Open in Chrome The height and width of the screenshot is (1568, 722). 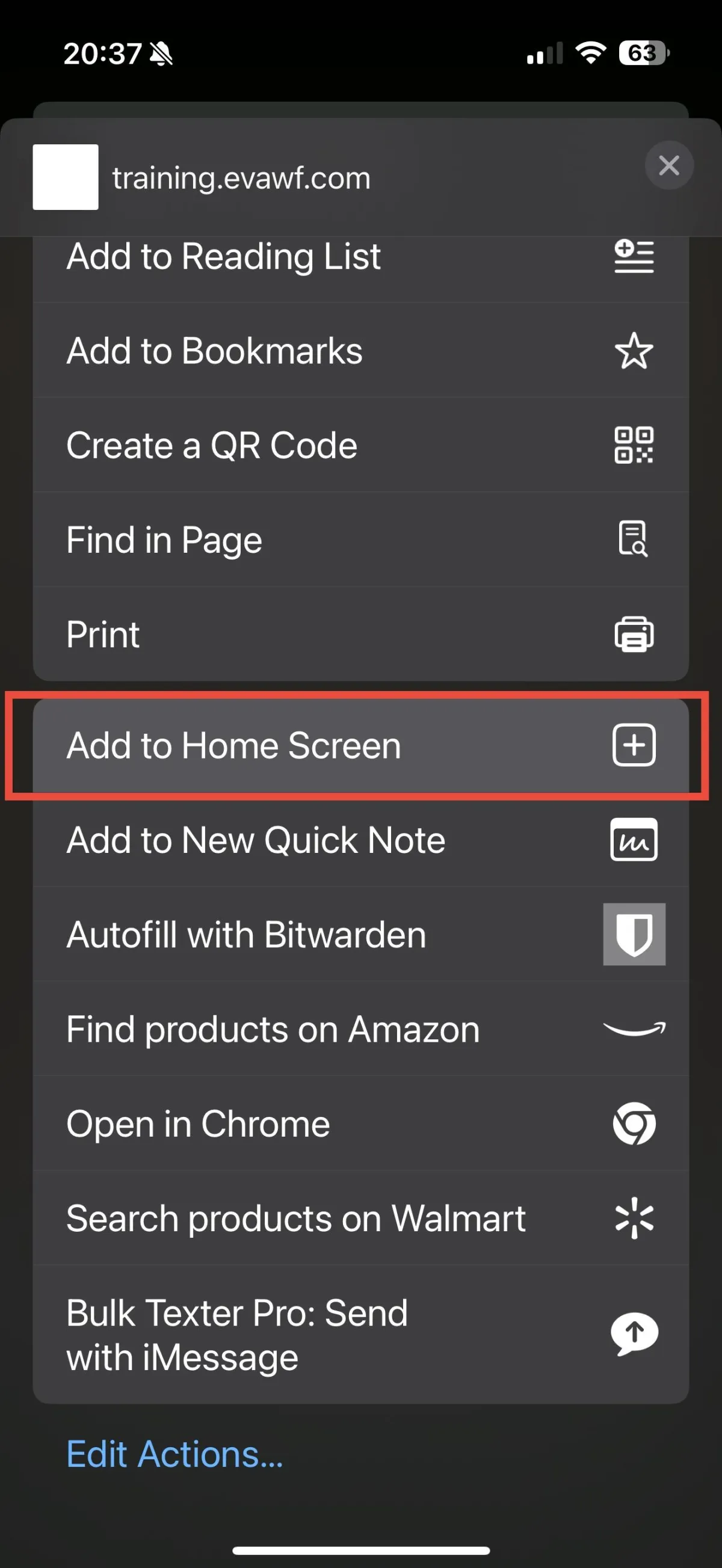360,1123
